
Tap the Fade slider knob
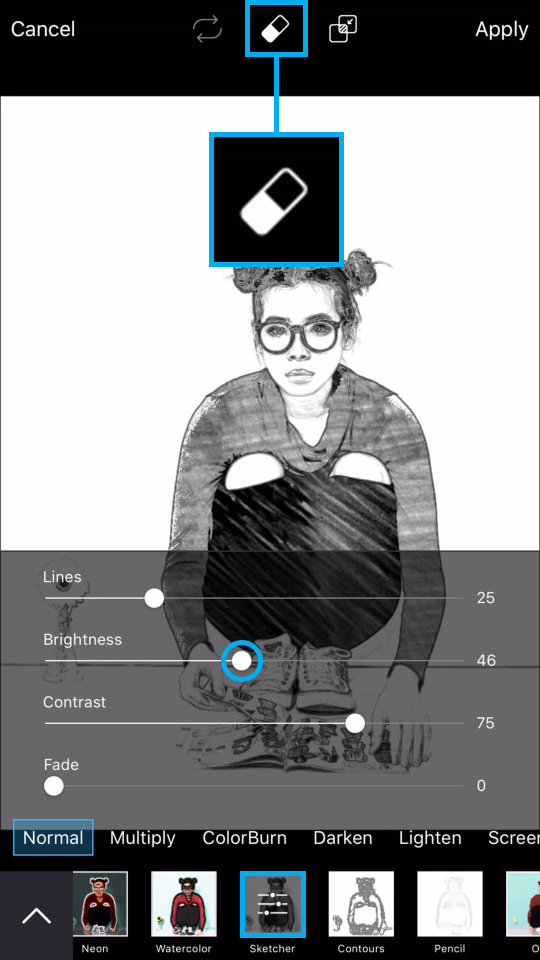coord(54,786)
